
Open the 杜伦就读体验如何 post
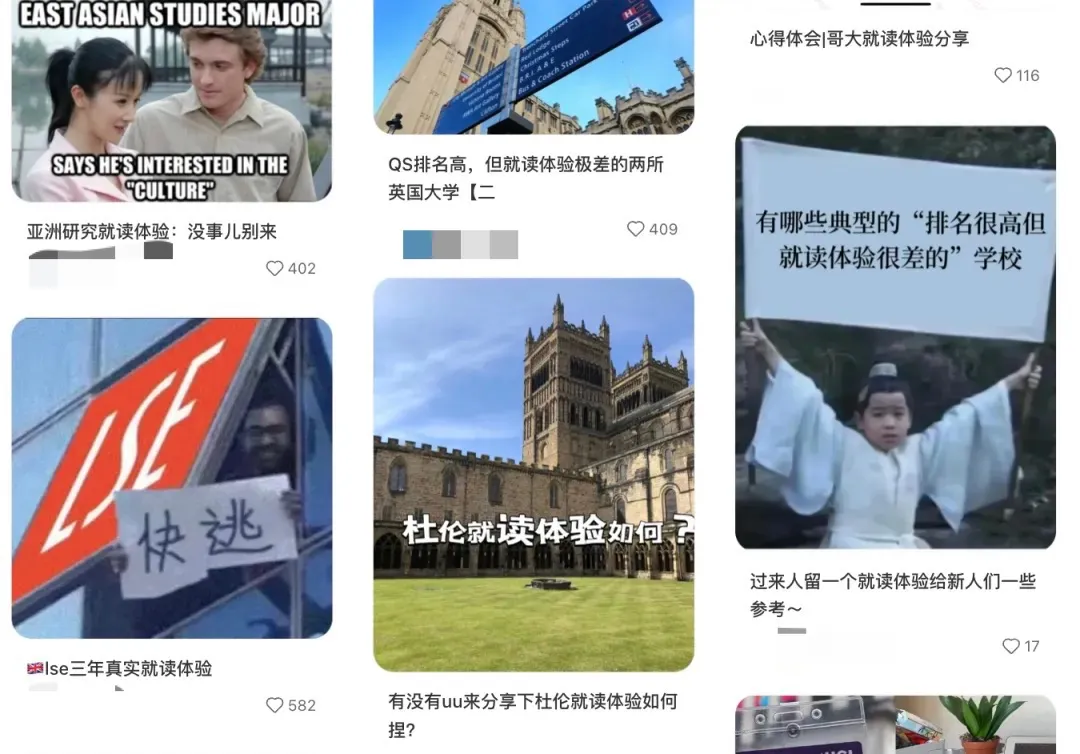click(x=533, y=474)
